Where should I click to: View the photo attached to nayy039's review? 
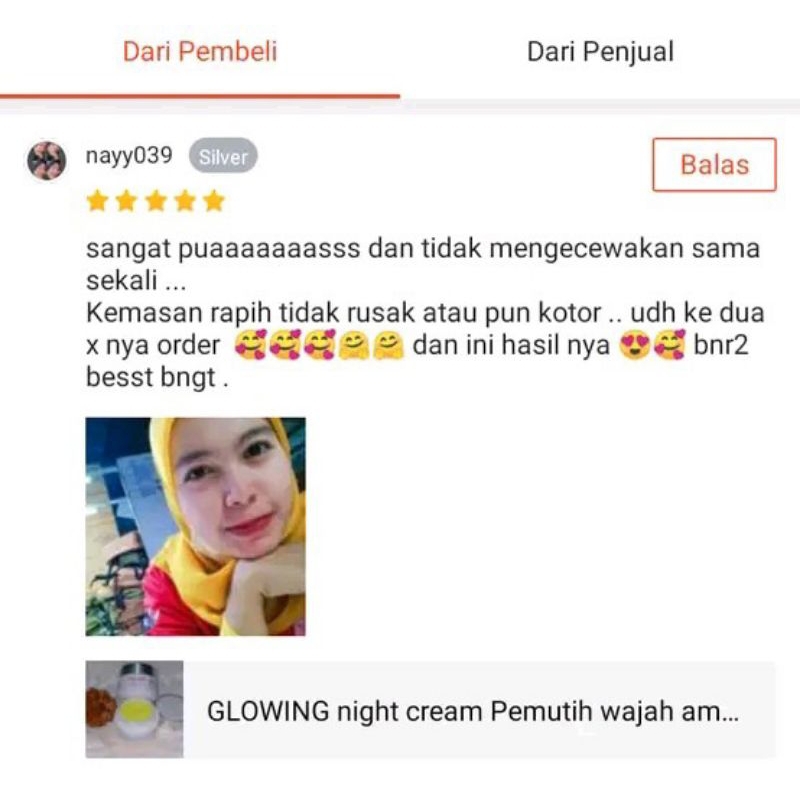(x=195, y=526)
